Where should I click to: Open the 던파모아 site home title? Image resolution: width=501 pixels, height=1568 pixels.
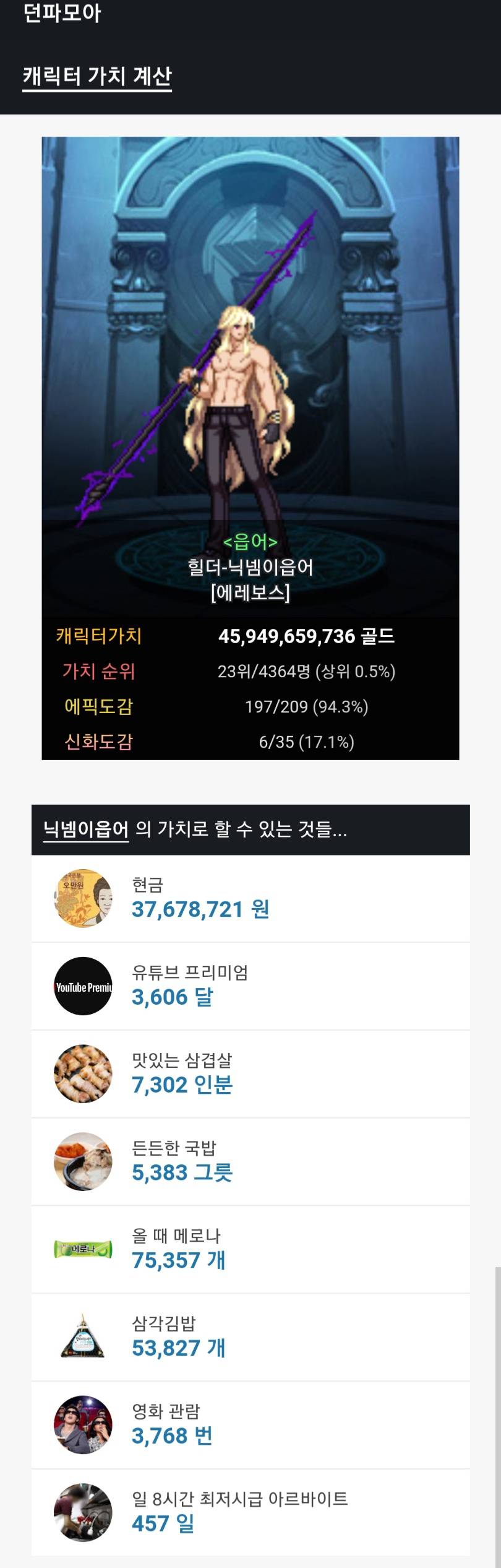pyautogui.click(x=62, y=12)
